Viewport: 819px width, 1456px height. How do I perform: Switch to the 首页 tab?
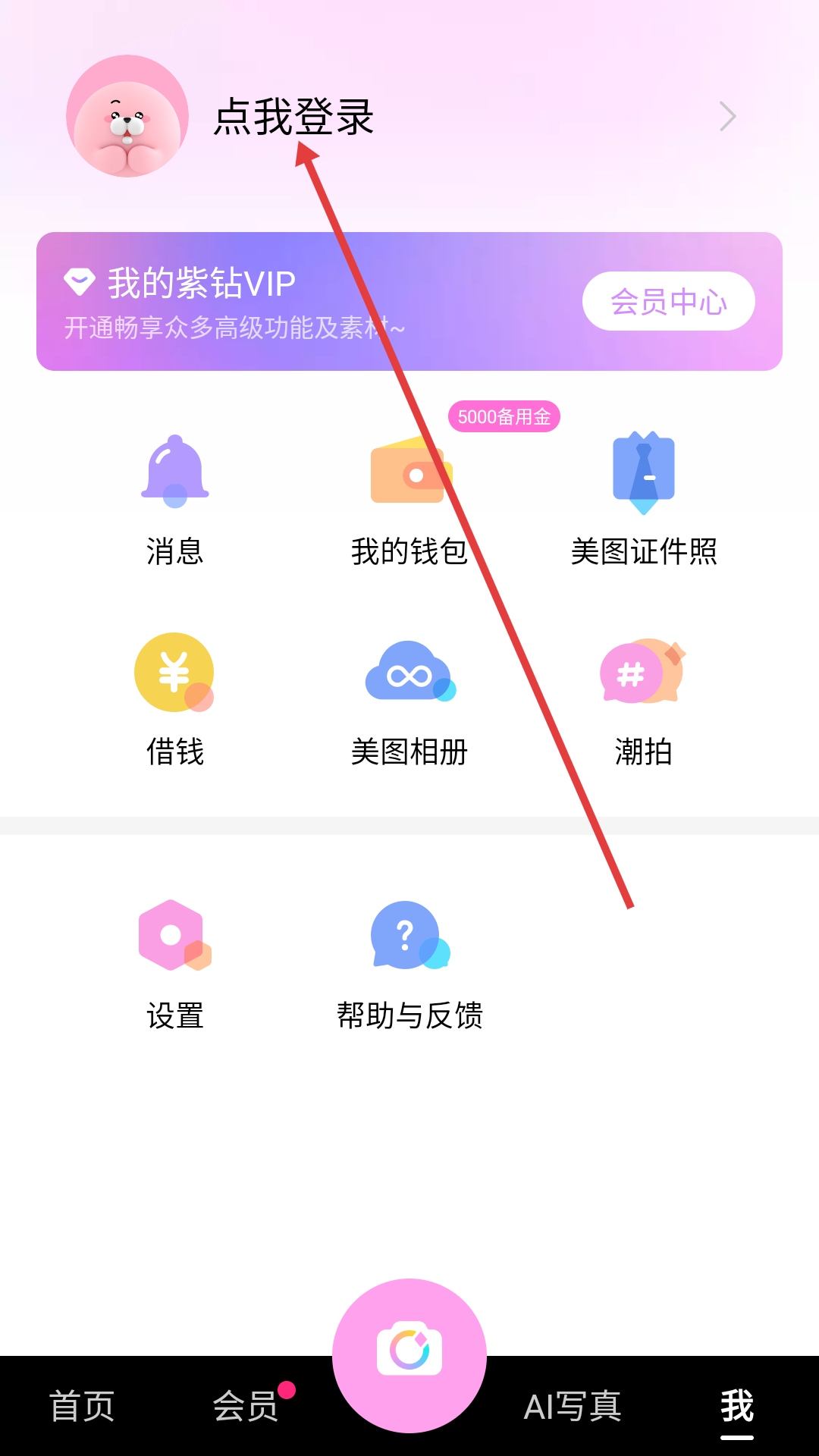(82, 1407)
